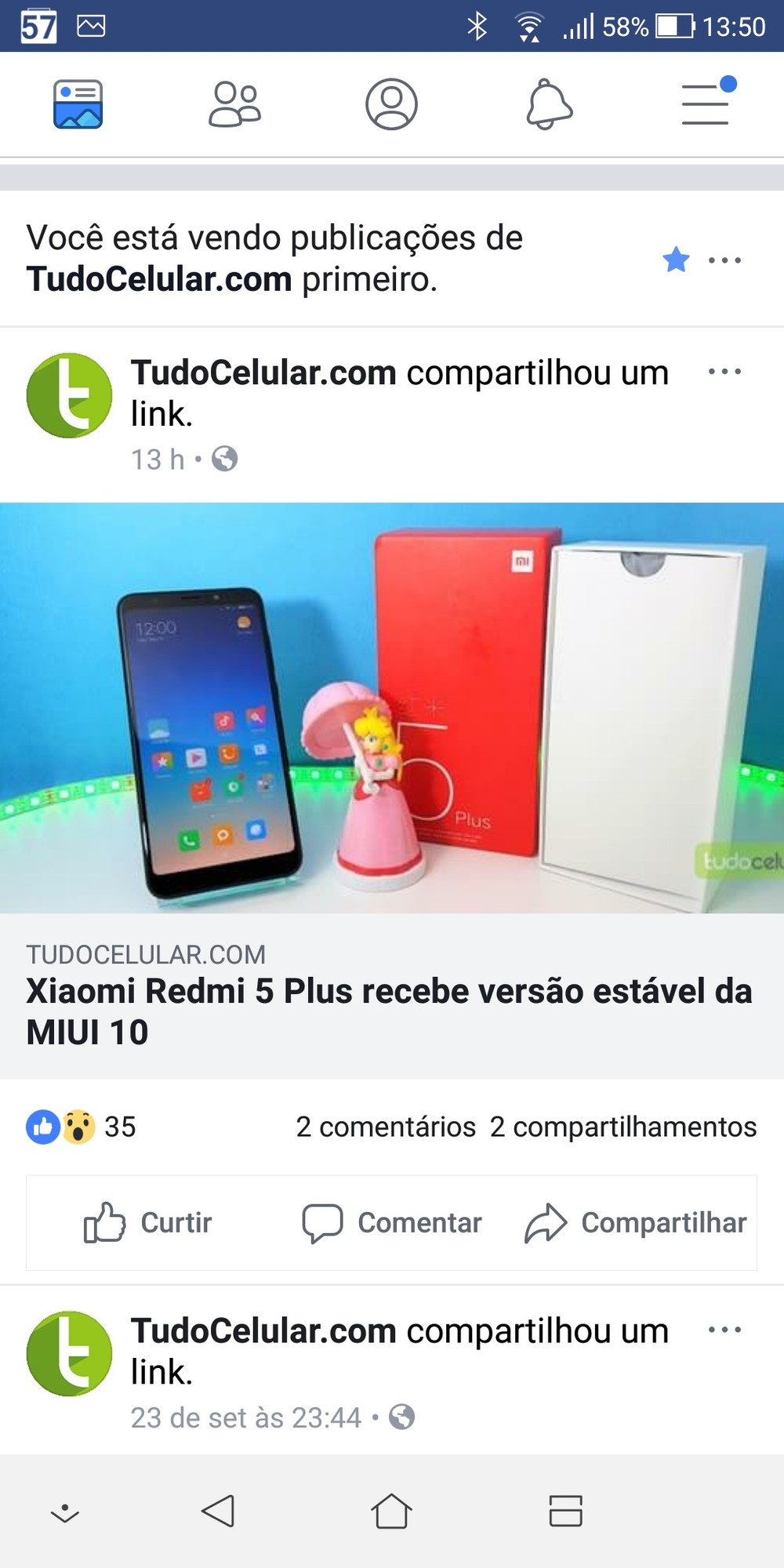Viewport: 784px width, 1568px height.
Task: Return to the home screen
Action: (x=391, y=1510)
